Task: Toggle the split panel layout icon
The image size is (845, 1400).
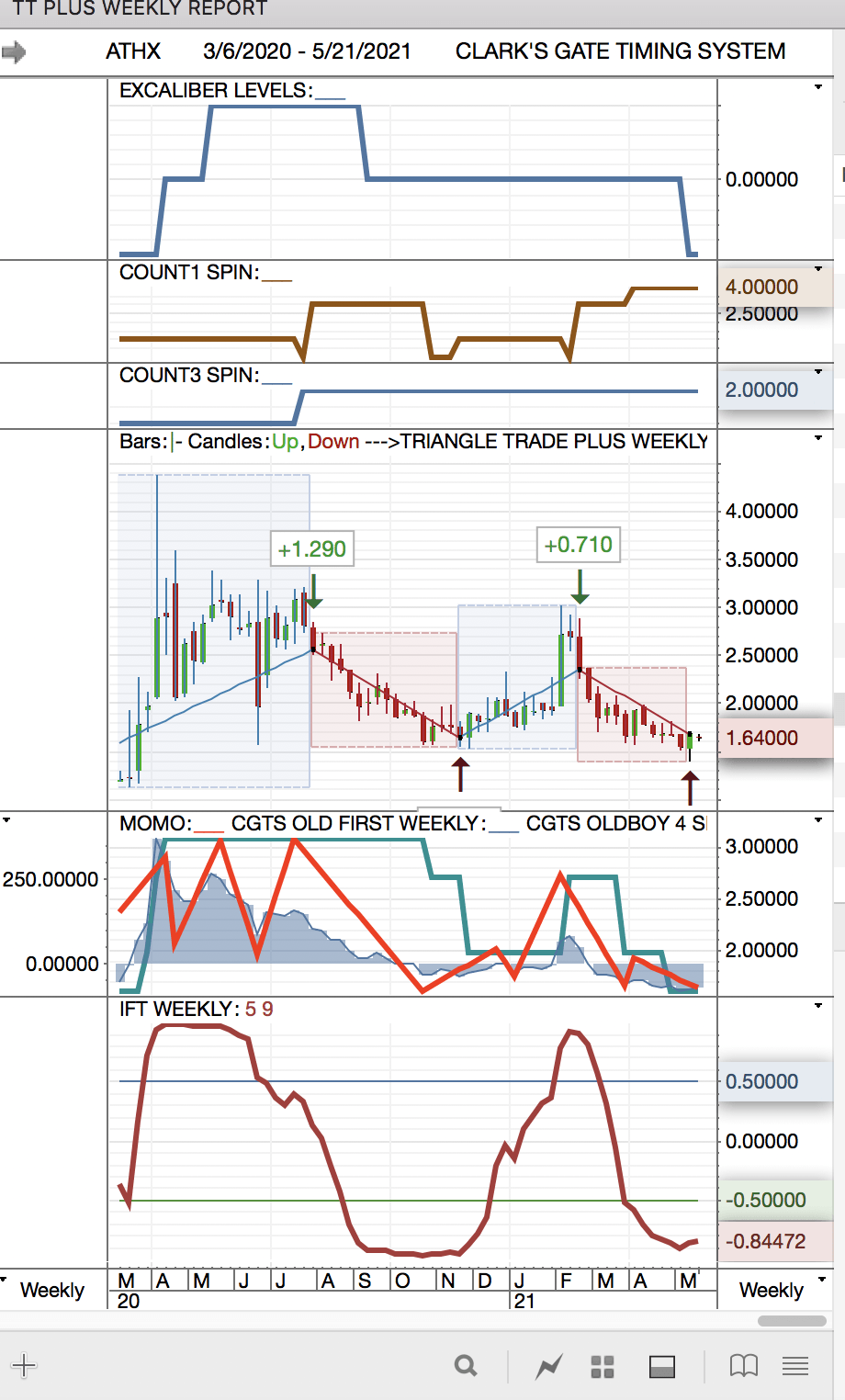Action: [661, 1367]
